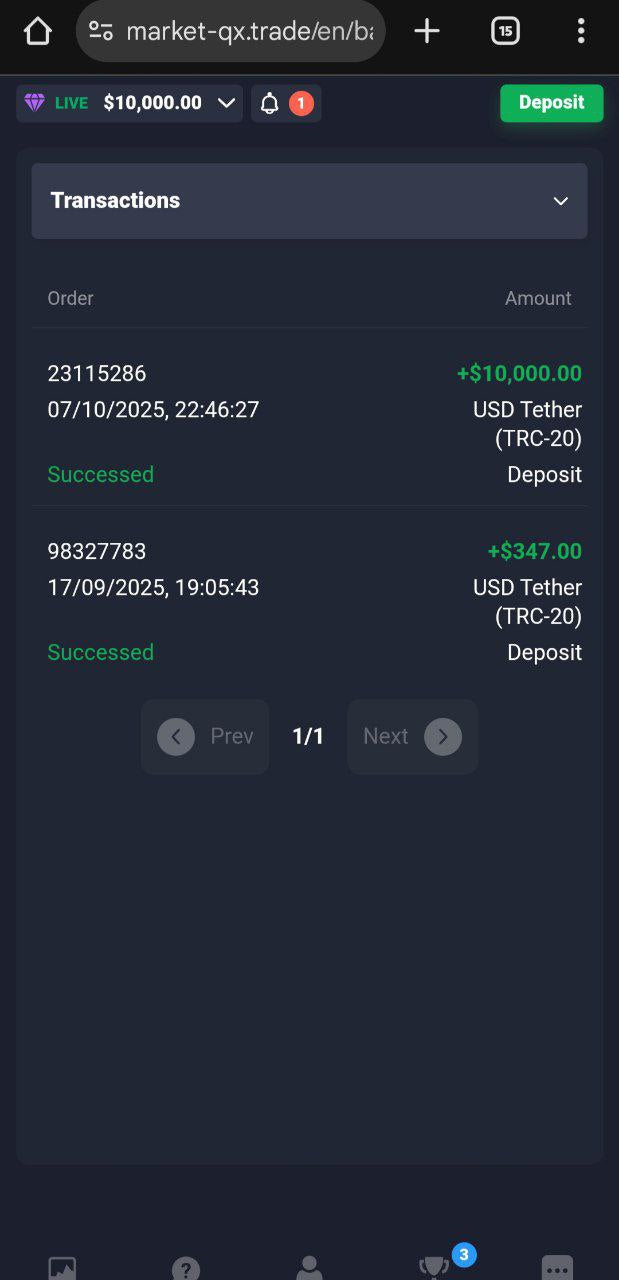Screen dimensions: 619x1280
Task: Tap the green Deposit button
Action: pyautogui.click(x=551, y=103)
